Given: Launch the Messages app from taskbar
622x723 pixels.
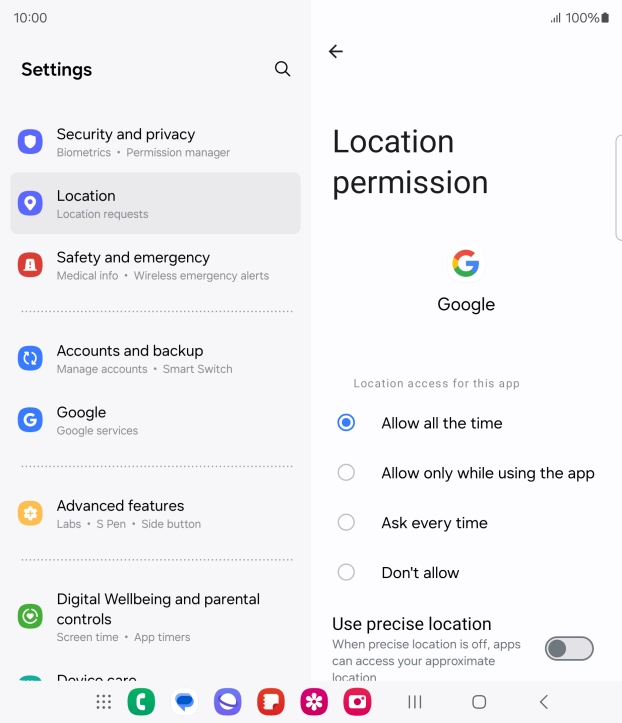Looking at the screenshot, I should pyautogui.click(x=184, y=702).
